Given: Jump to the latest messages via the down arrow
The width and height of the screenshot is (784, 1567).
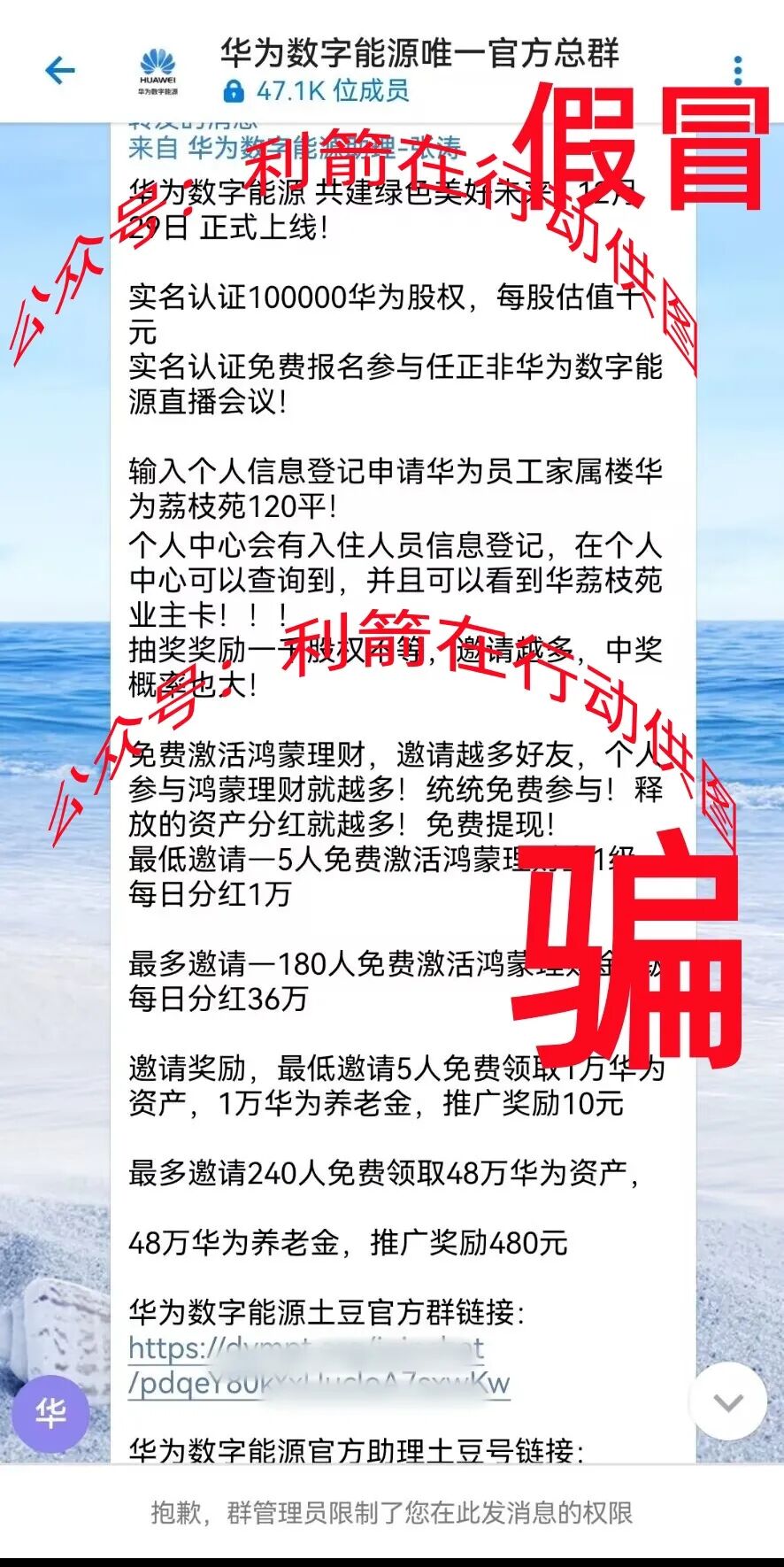Looking at the screenshot, I should [727, 1402].
